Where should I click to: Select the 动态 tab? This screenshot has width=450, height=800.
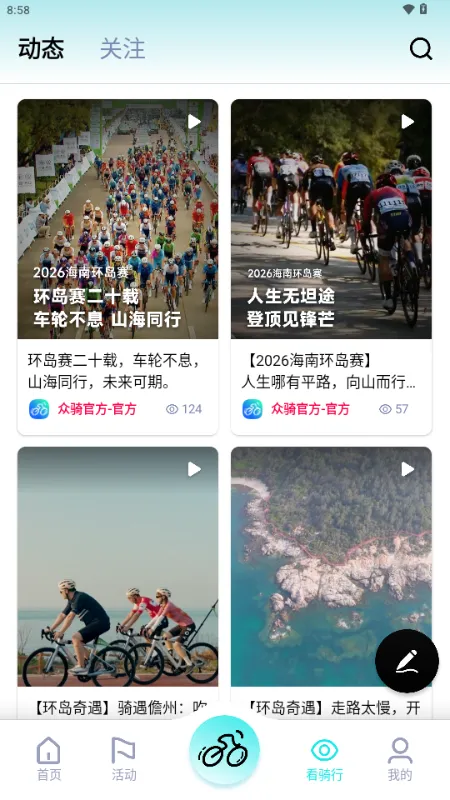coord(41,49)
